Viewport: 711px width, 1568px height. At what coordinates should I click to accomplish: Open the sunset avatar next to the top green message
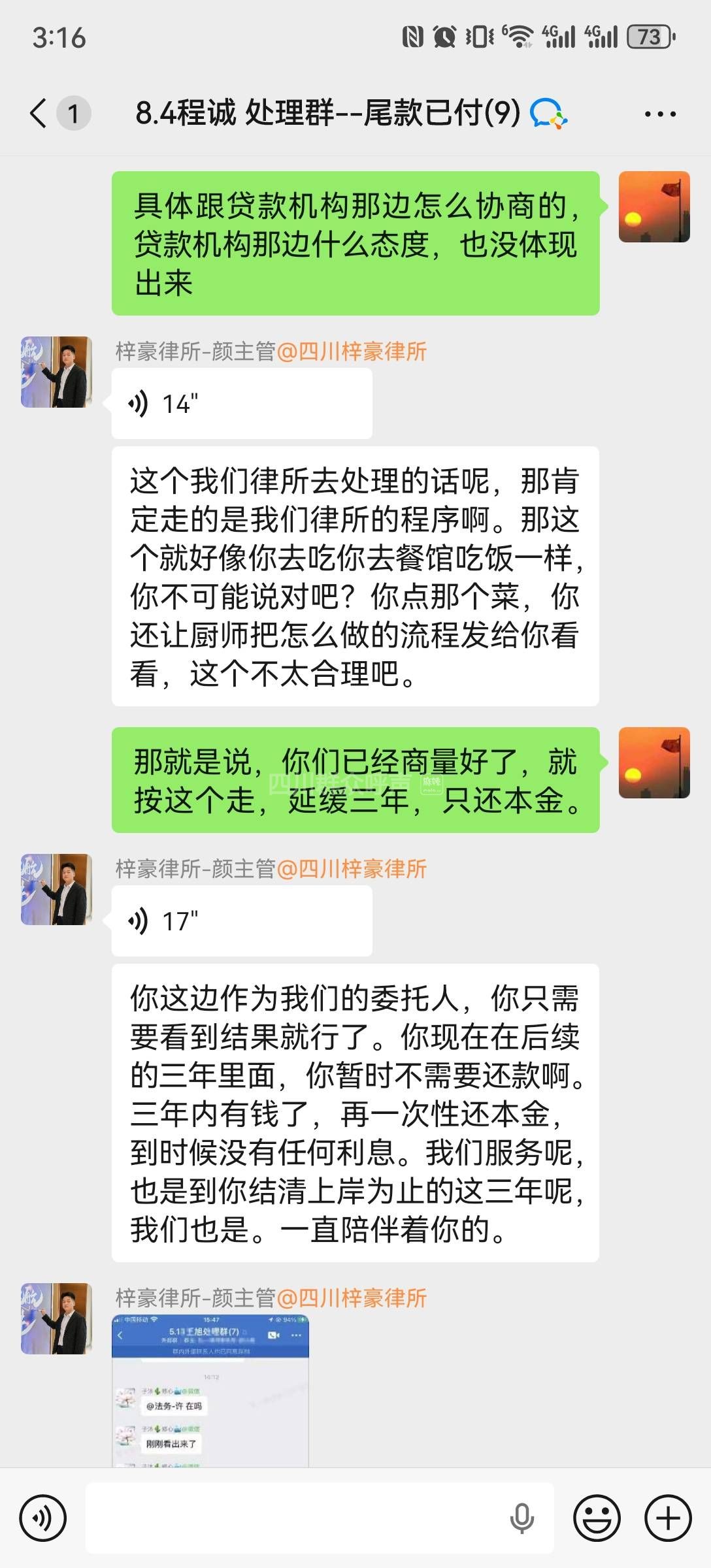pyautogui.click(x=654, y=207)
